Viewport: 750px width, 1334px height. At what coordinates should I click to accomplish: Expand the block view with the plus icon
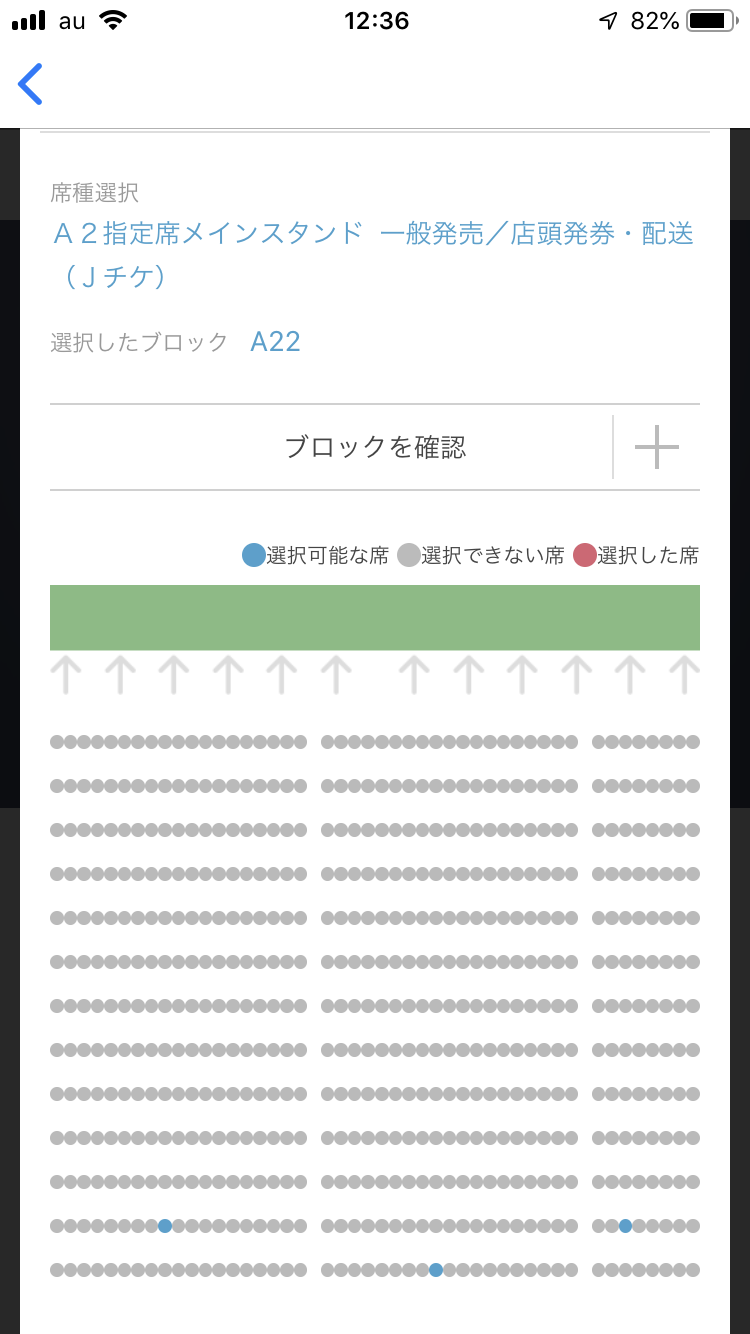click(x=656, y=447)
